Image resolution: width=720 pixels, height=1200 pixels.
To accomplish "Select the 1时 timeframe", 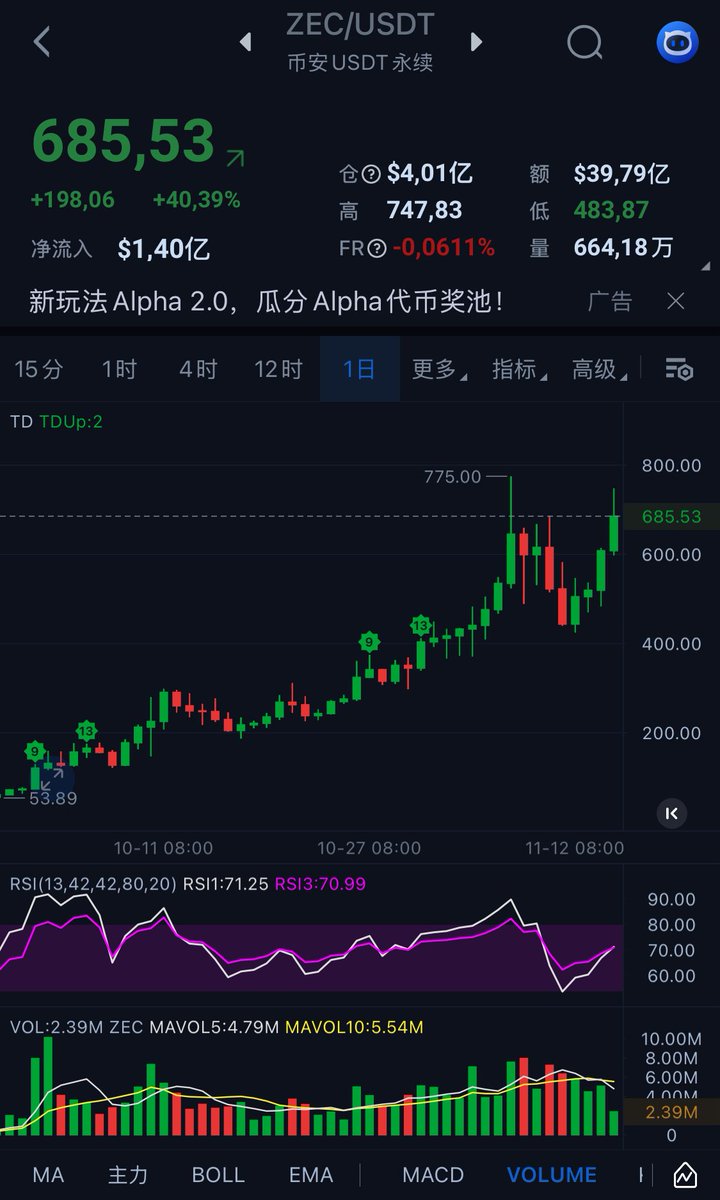I will click(119, 369).
